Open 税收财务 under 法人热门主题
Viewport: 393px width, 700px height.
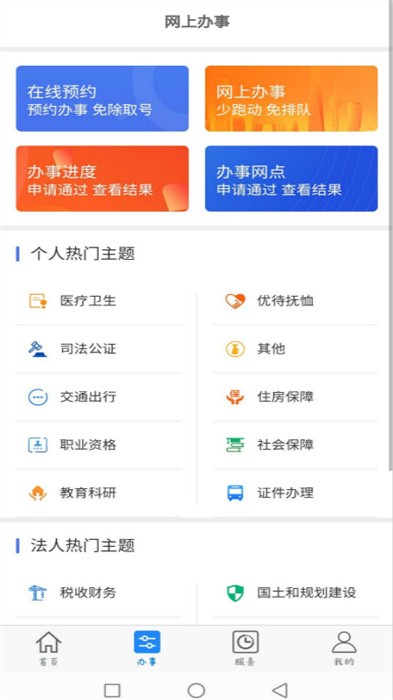click(x=98, y=593)
